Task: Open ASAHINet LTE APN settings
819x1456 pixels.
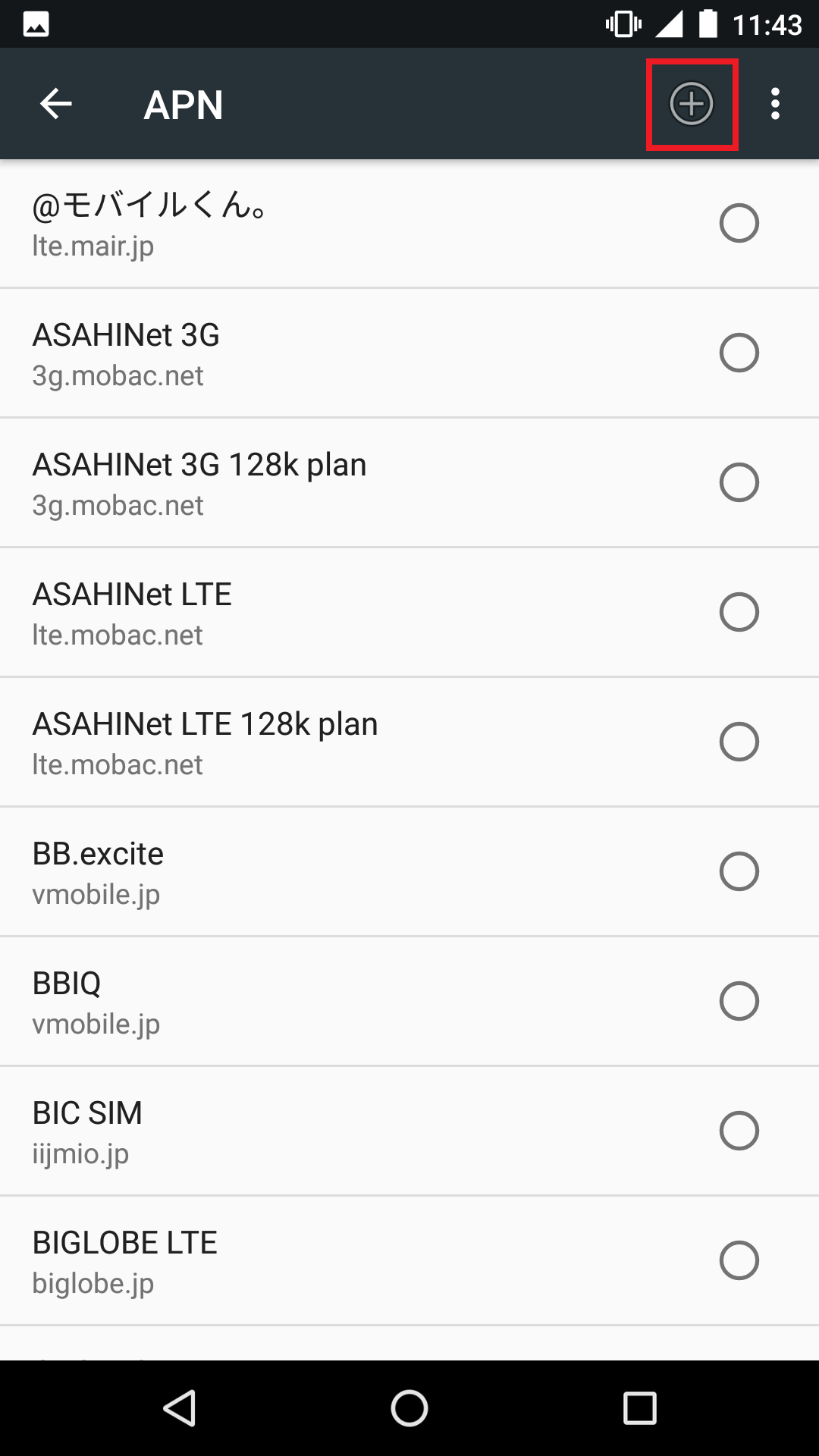Action: pyautogui.click(x=303, y=613)
